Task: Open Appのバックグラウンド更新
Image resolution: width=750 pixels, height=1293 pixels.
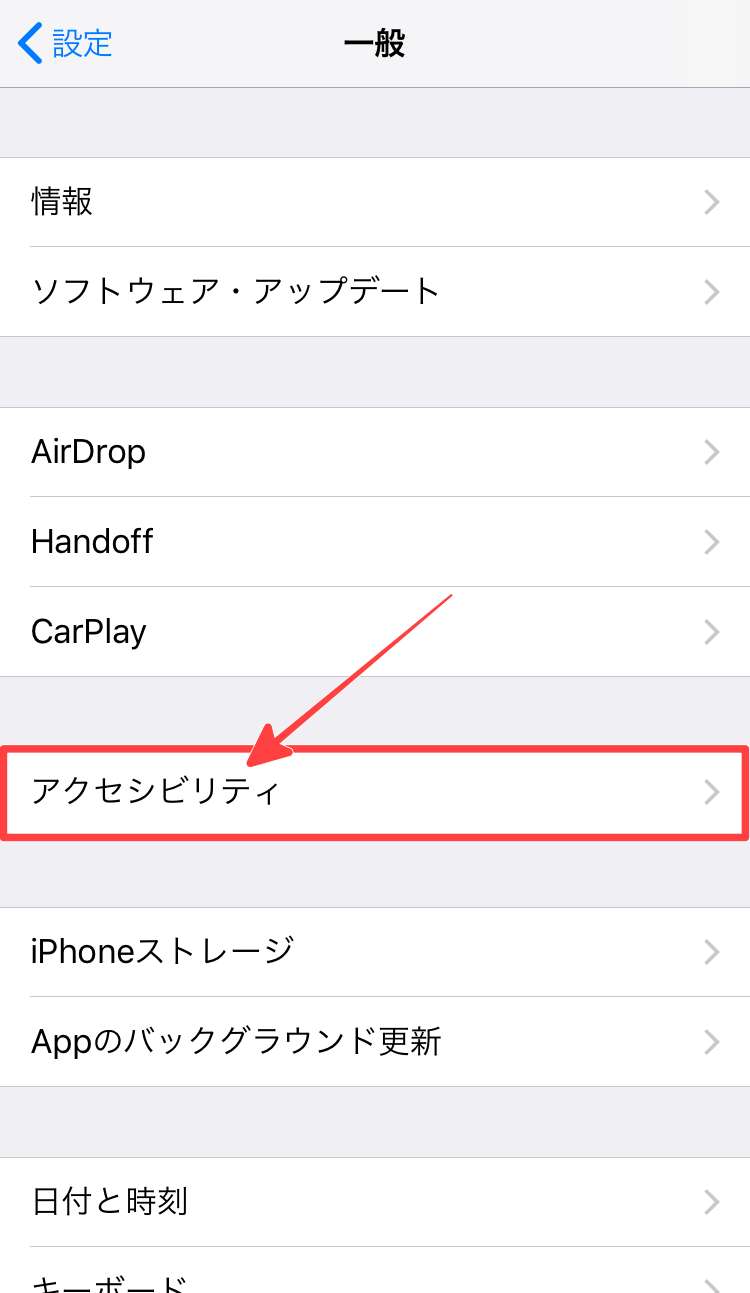Action: pos(375,1041)
